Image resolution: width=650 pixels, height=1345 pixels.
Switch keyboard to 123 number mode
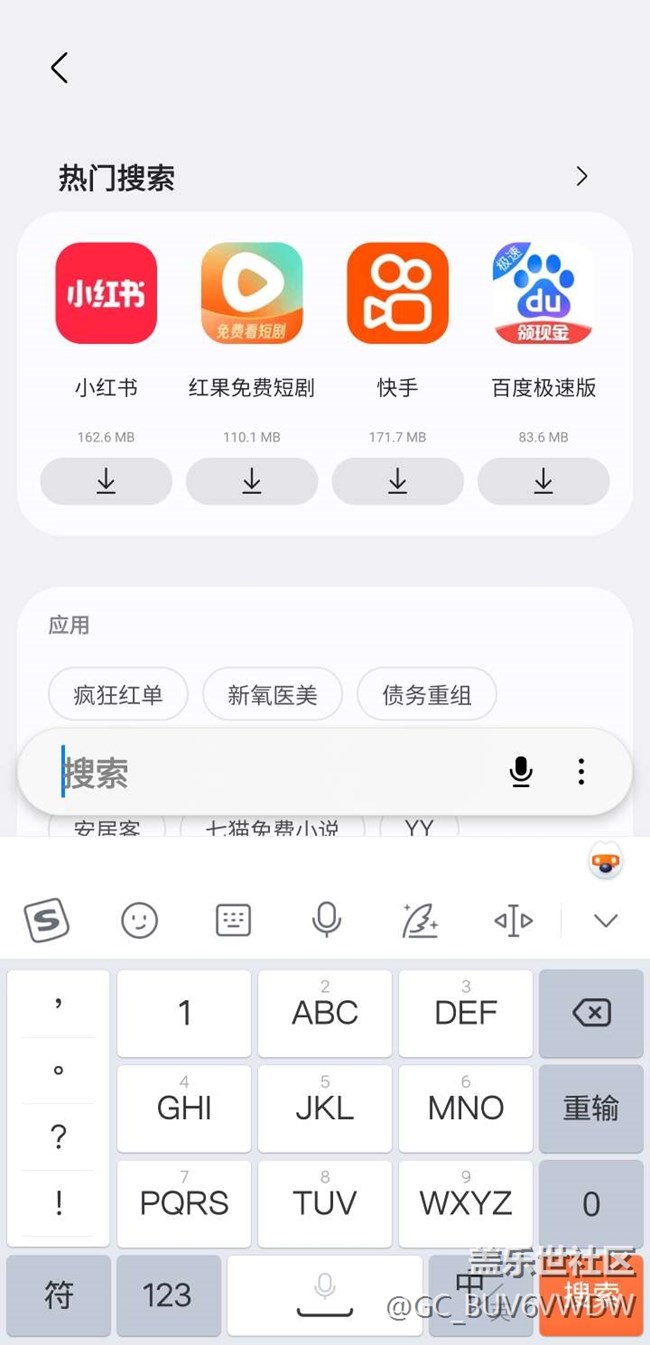(167, 1295)
